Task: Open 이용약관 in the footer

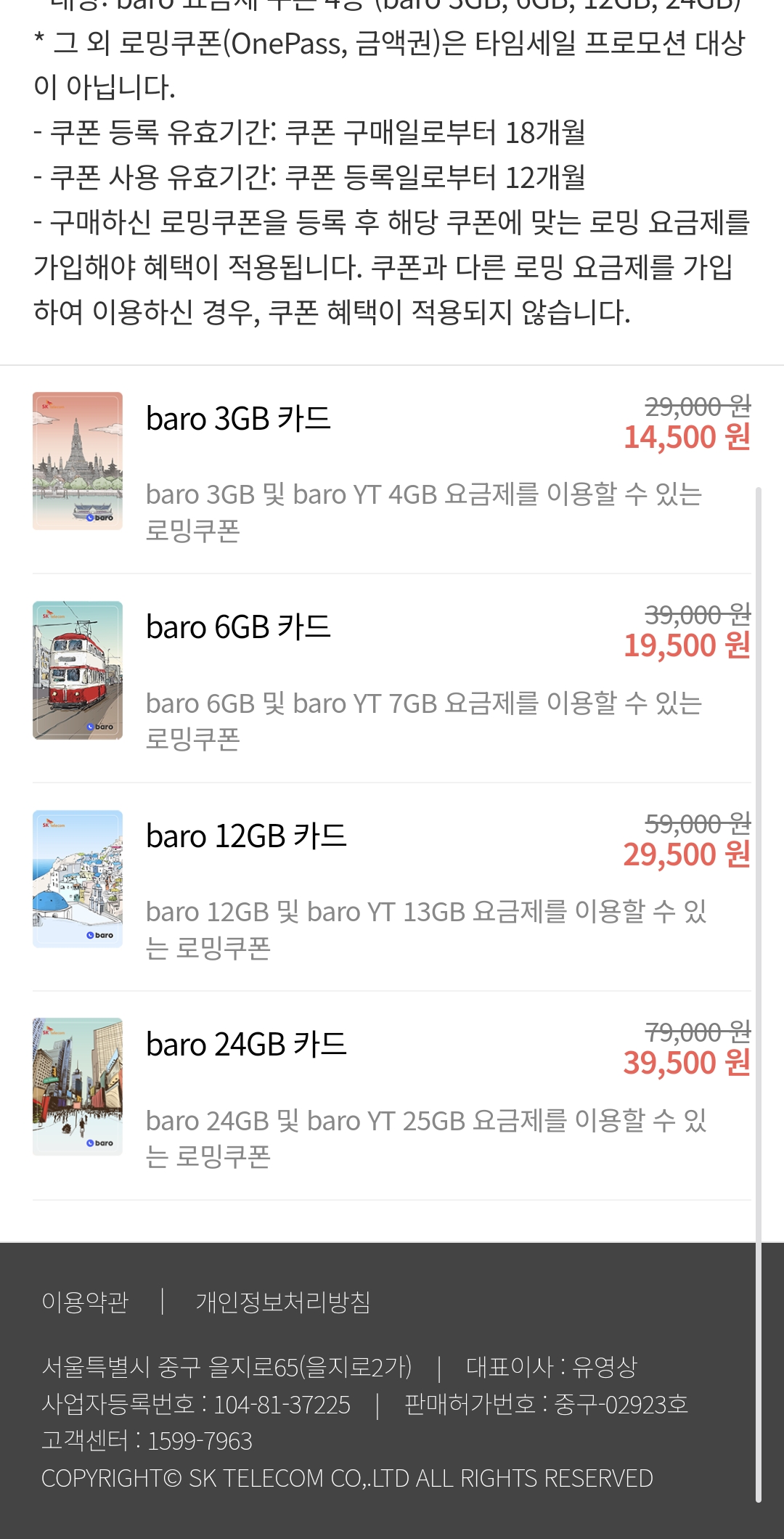Action: (x=85, y=1302)
